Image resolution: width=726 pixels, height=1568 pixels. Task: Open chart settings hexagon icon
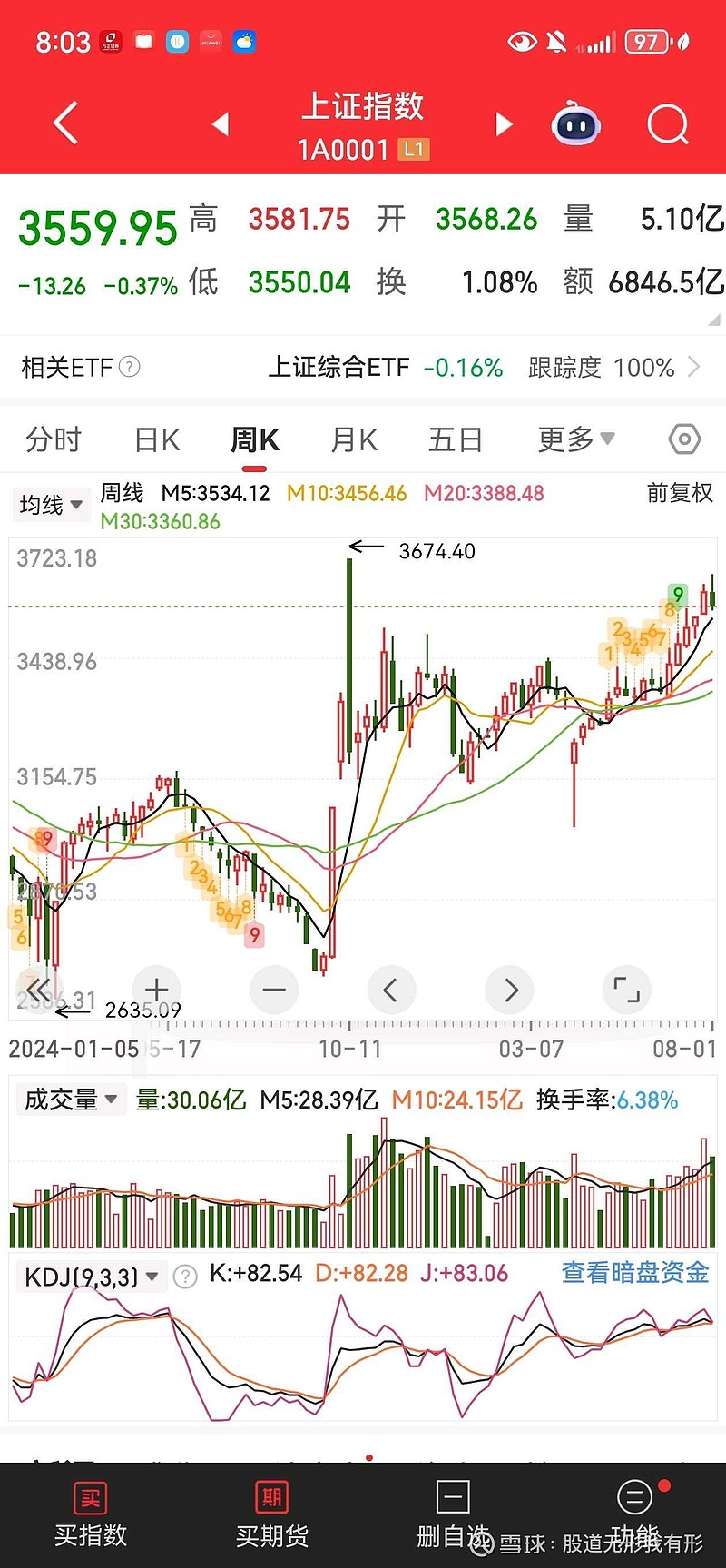tap(684, 439)
